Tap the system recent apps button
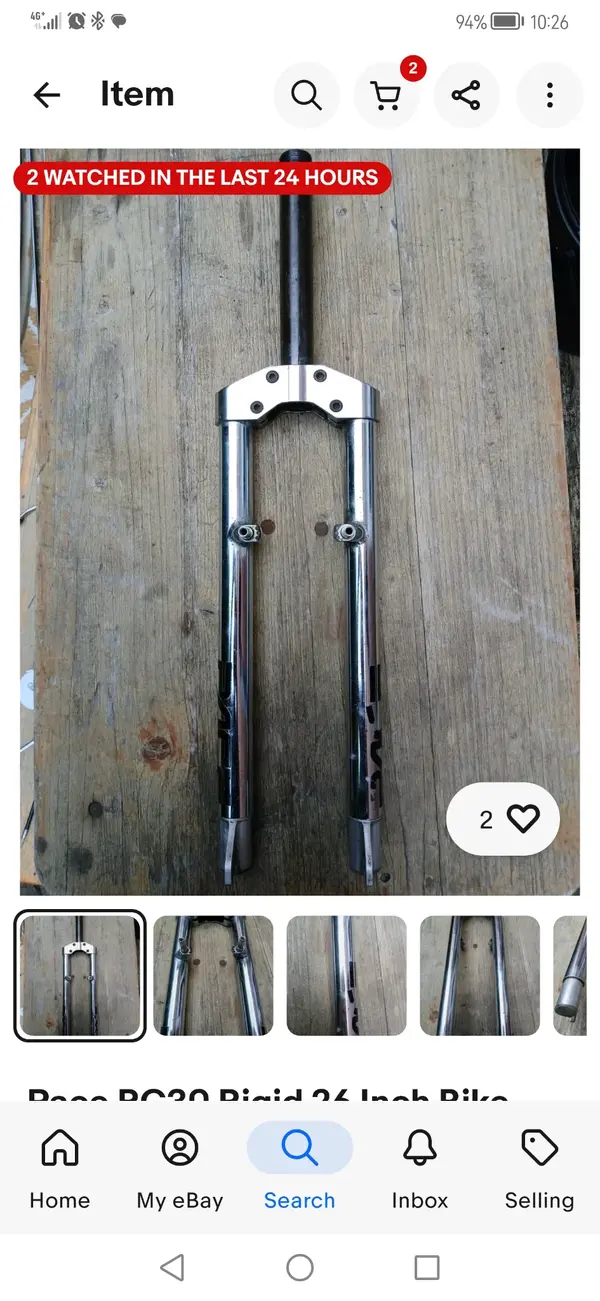The height and width of the screenshot is (1301, 600). [427, 1268]
